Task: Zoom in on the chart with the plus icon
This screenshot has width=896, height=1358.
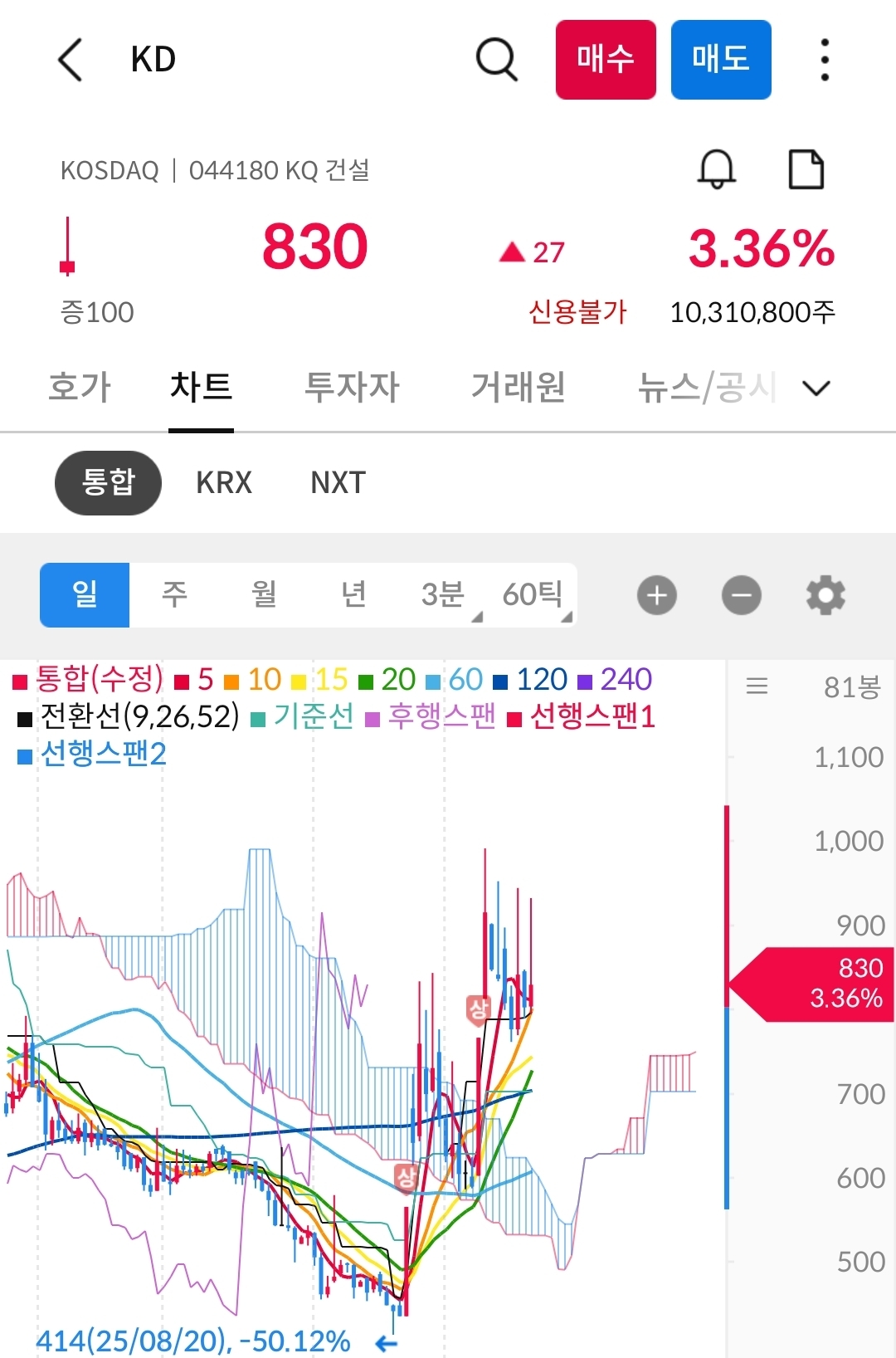Action: pos(656,594)
